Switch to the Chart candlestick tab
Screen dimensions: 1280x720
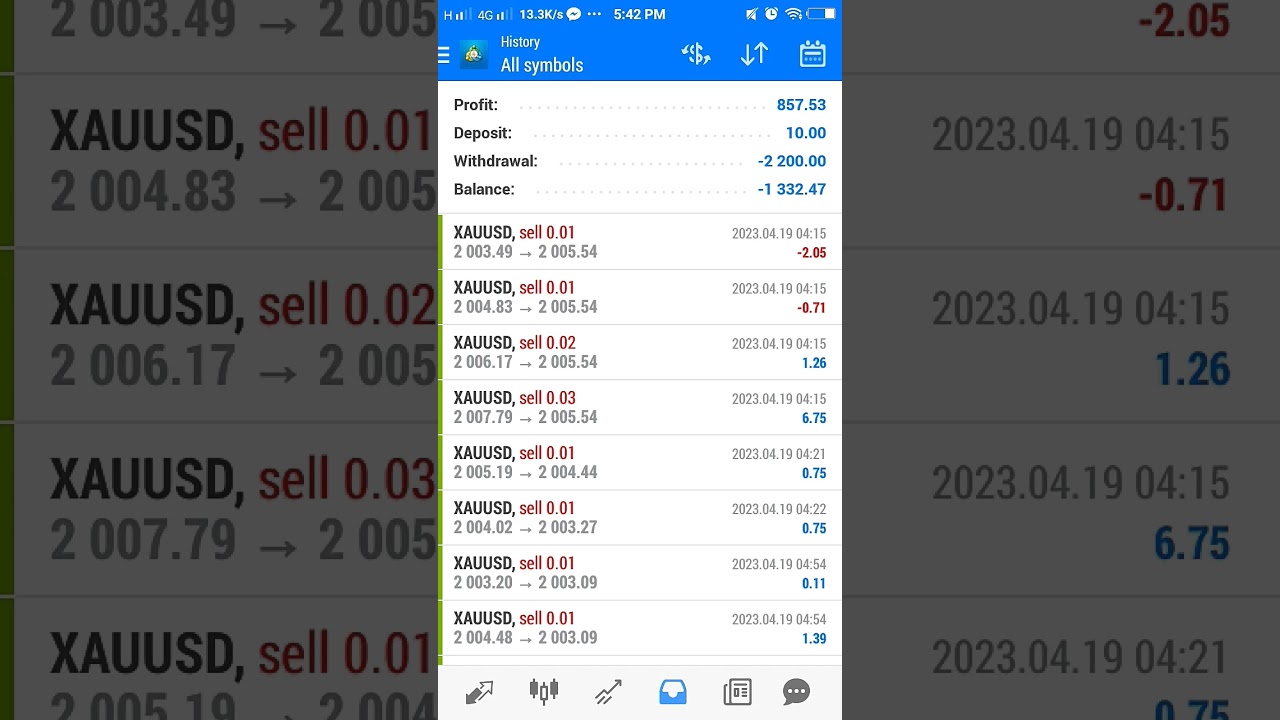544,691
